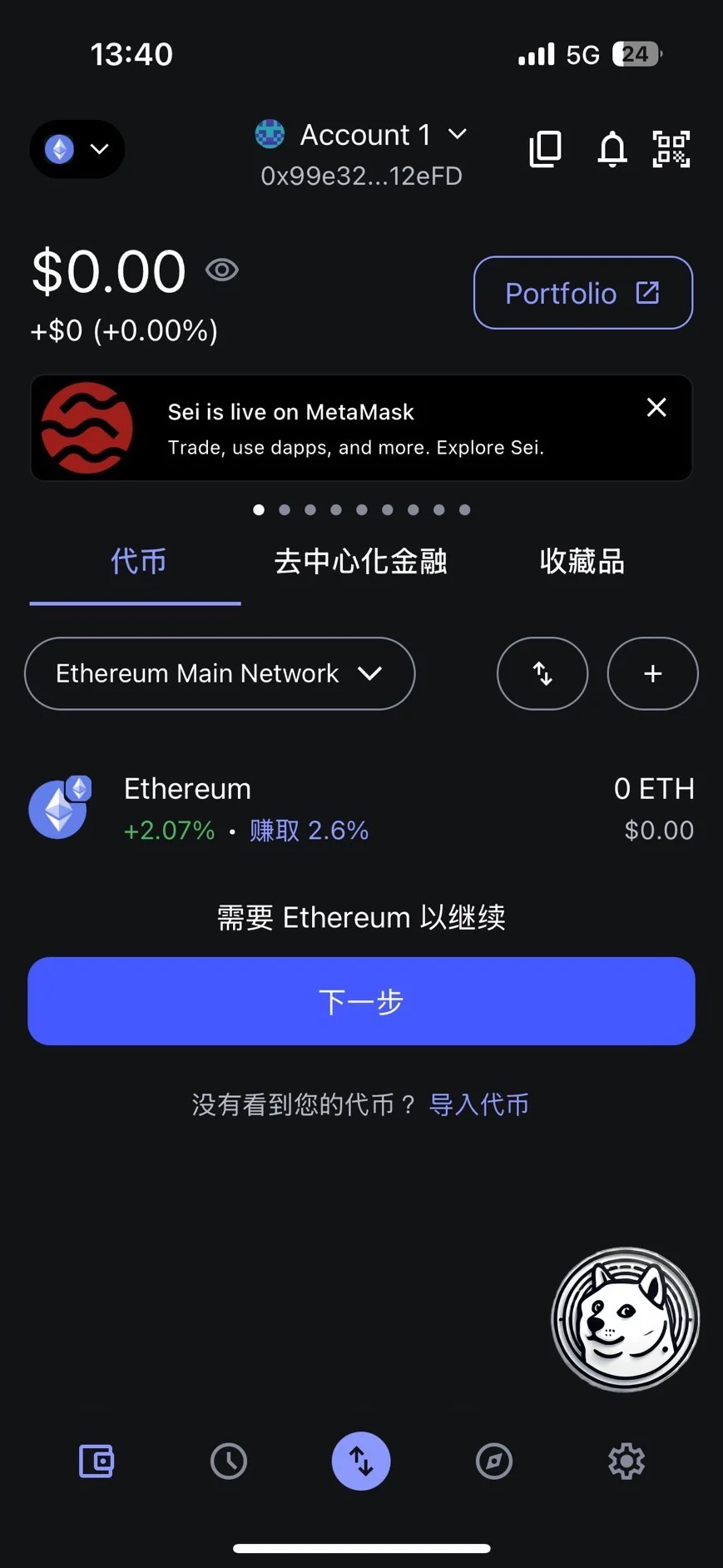Switch to the 收藏品 tab
The width and height of the screenshot is (723, 1568).
click(x=582, y=562)
